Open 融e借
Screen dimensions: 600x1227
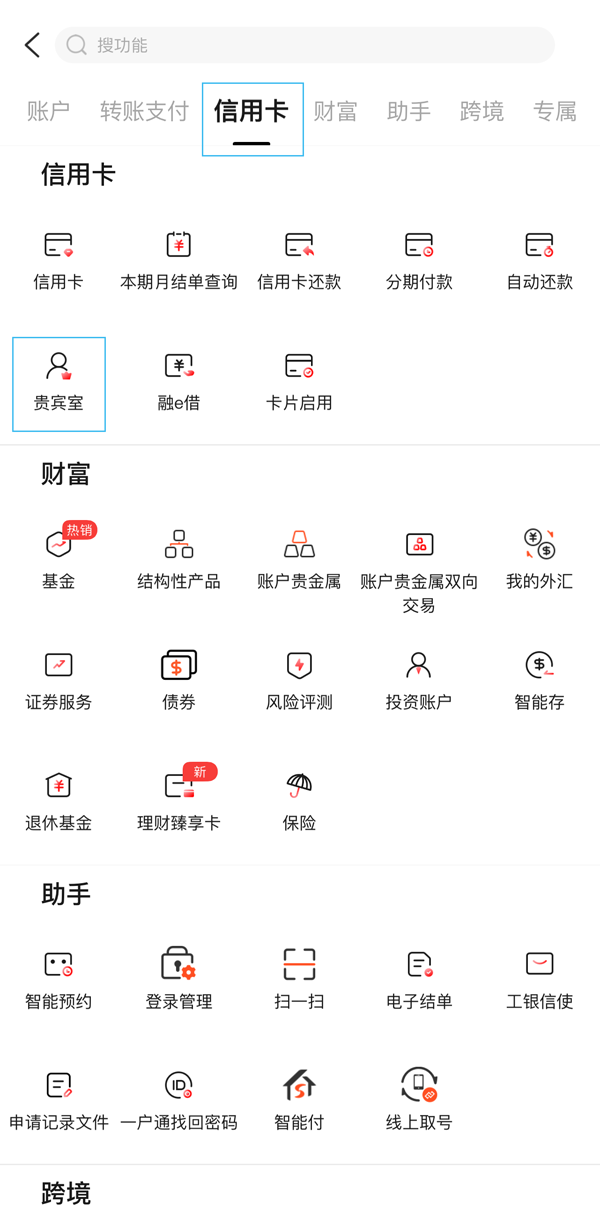[179, 382]
